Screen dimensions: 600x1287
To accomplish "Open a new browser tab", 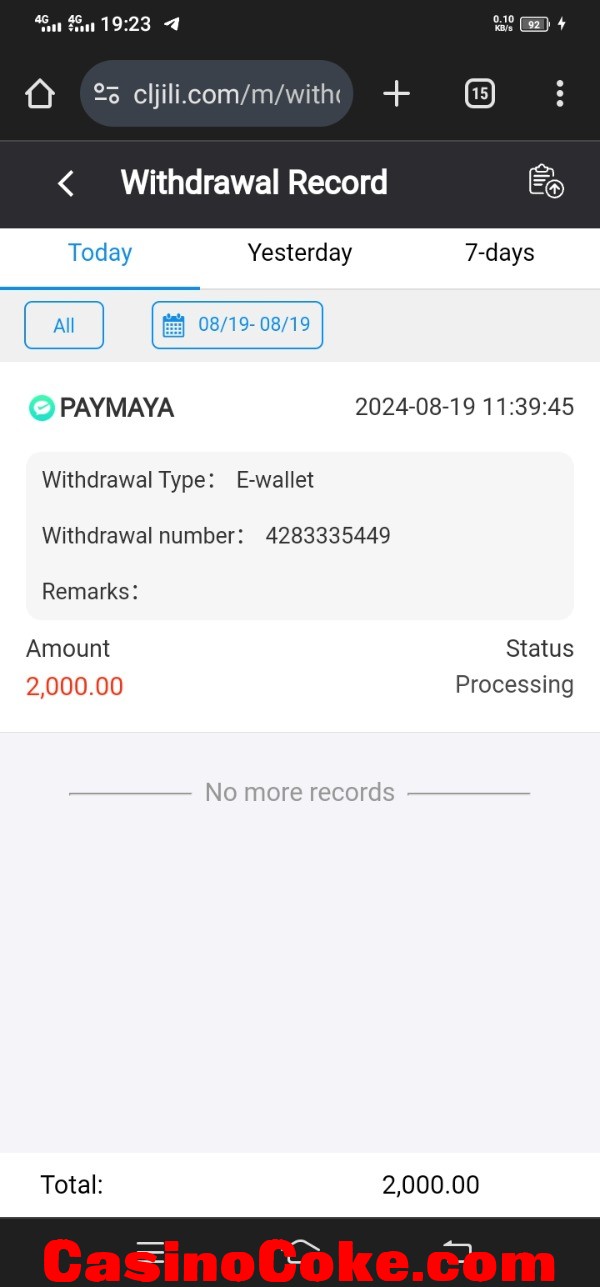I will point(396,94).
